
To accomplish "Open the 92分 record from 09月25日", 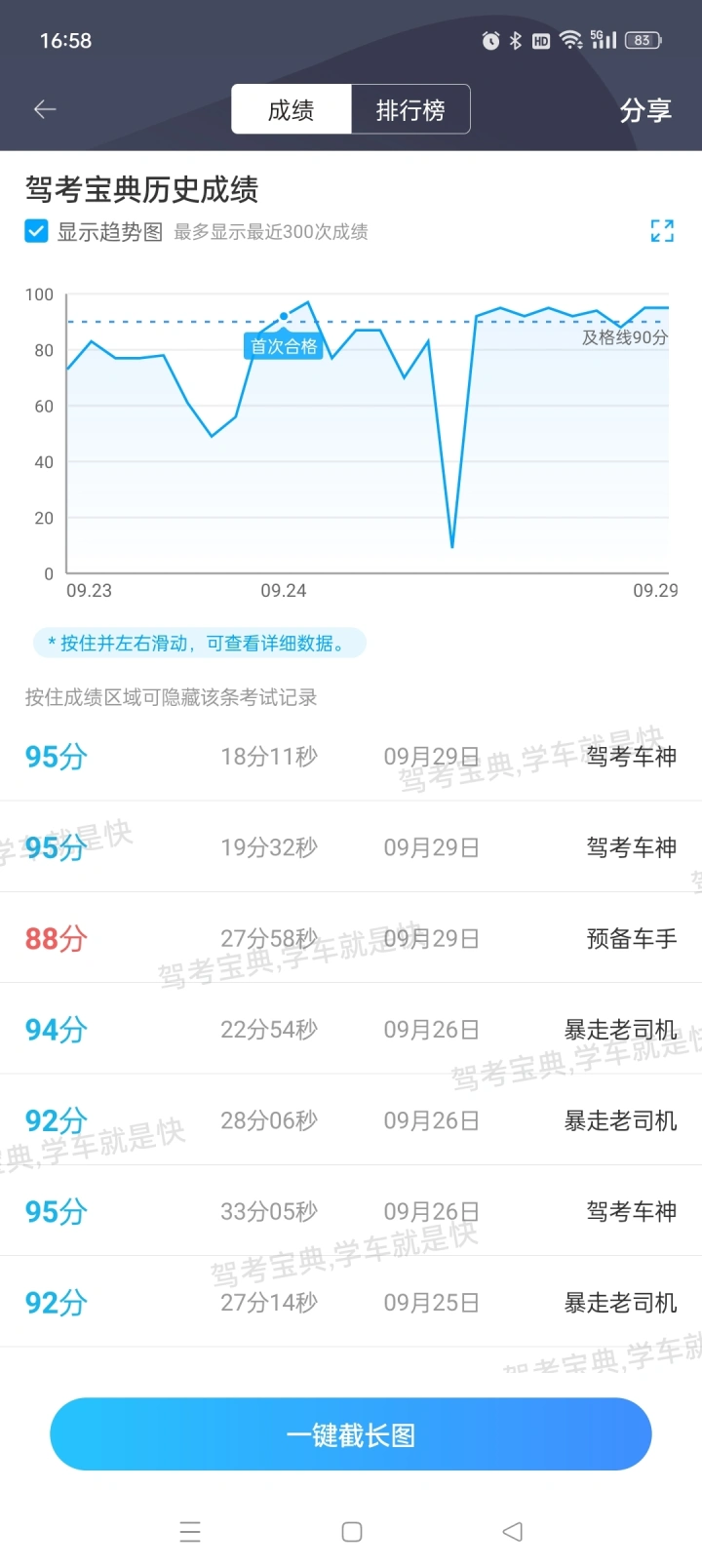I will click(x=351, y=1302).
